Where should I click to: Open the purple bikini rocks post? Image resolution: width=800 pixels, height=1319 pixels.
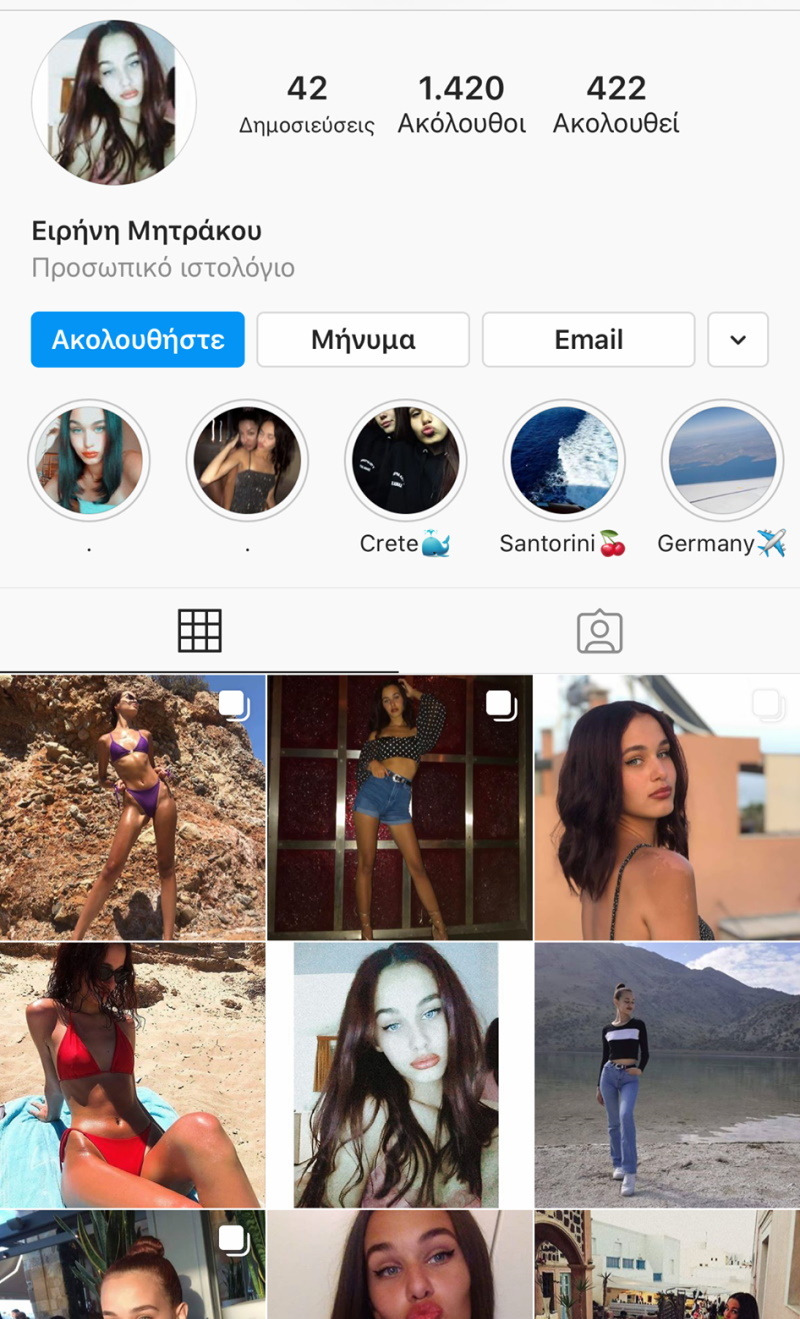pos(132,807)
